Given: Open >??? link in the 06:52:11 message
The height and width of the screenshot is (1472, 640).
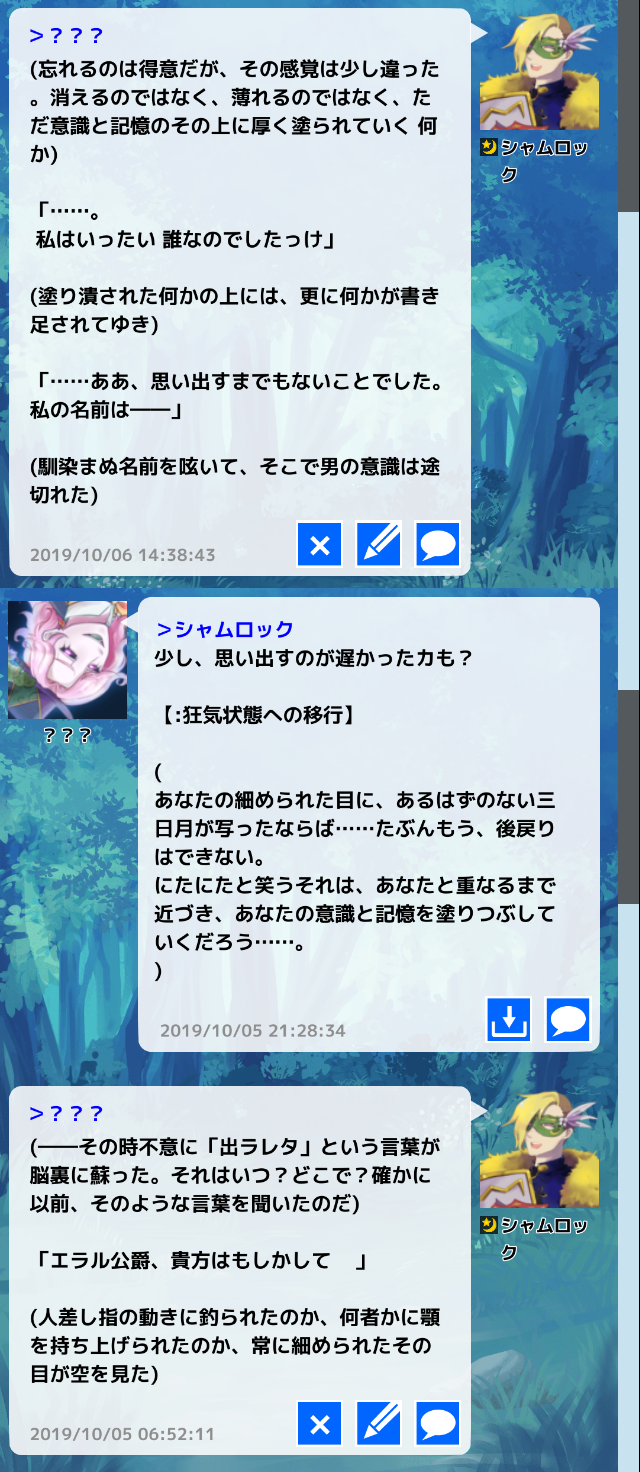Looking at the screenshot, I should tap(67, 1113).
